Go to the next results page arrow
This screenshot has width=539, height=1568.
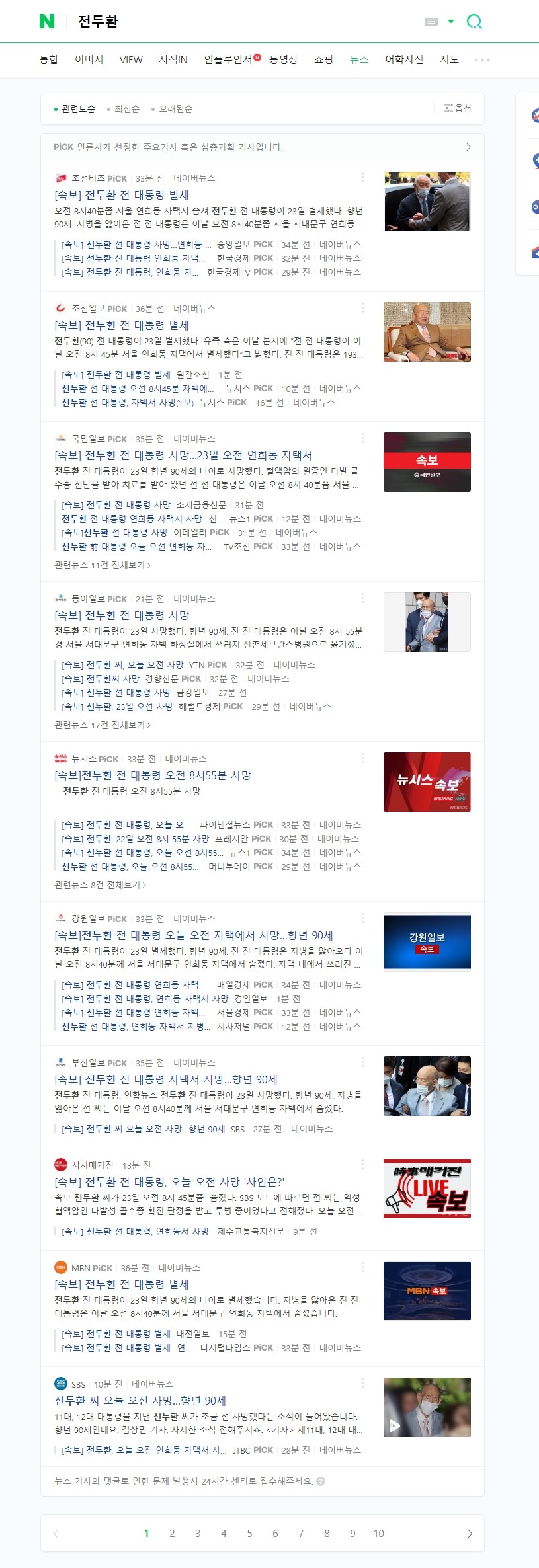(x=469, y=1534)
